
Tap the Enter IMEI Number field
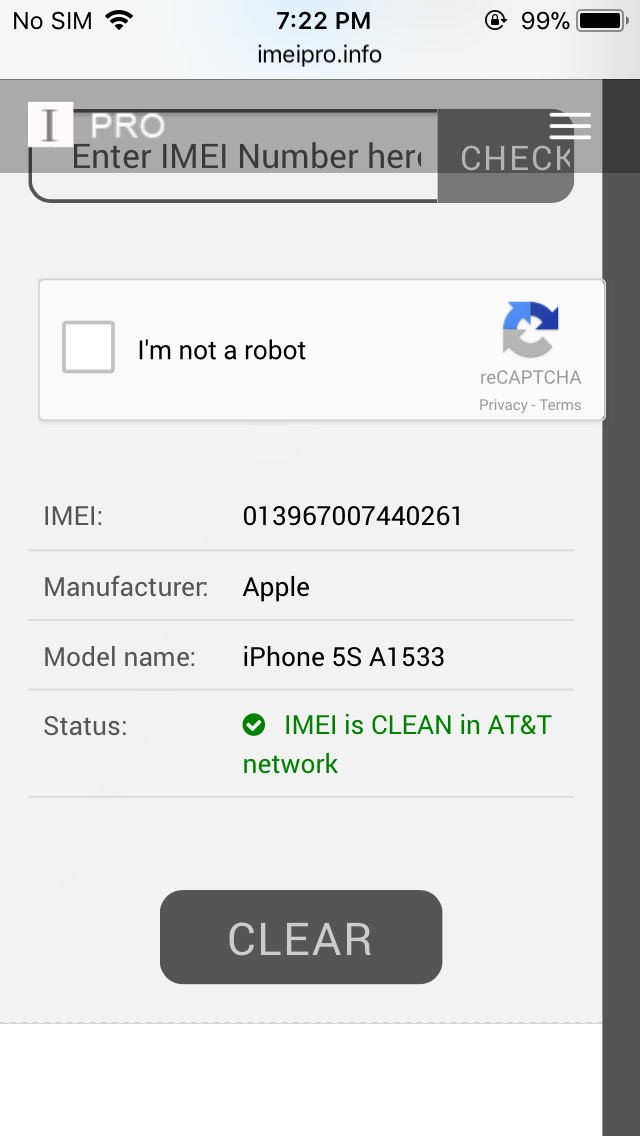[240, 158]
